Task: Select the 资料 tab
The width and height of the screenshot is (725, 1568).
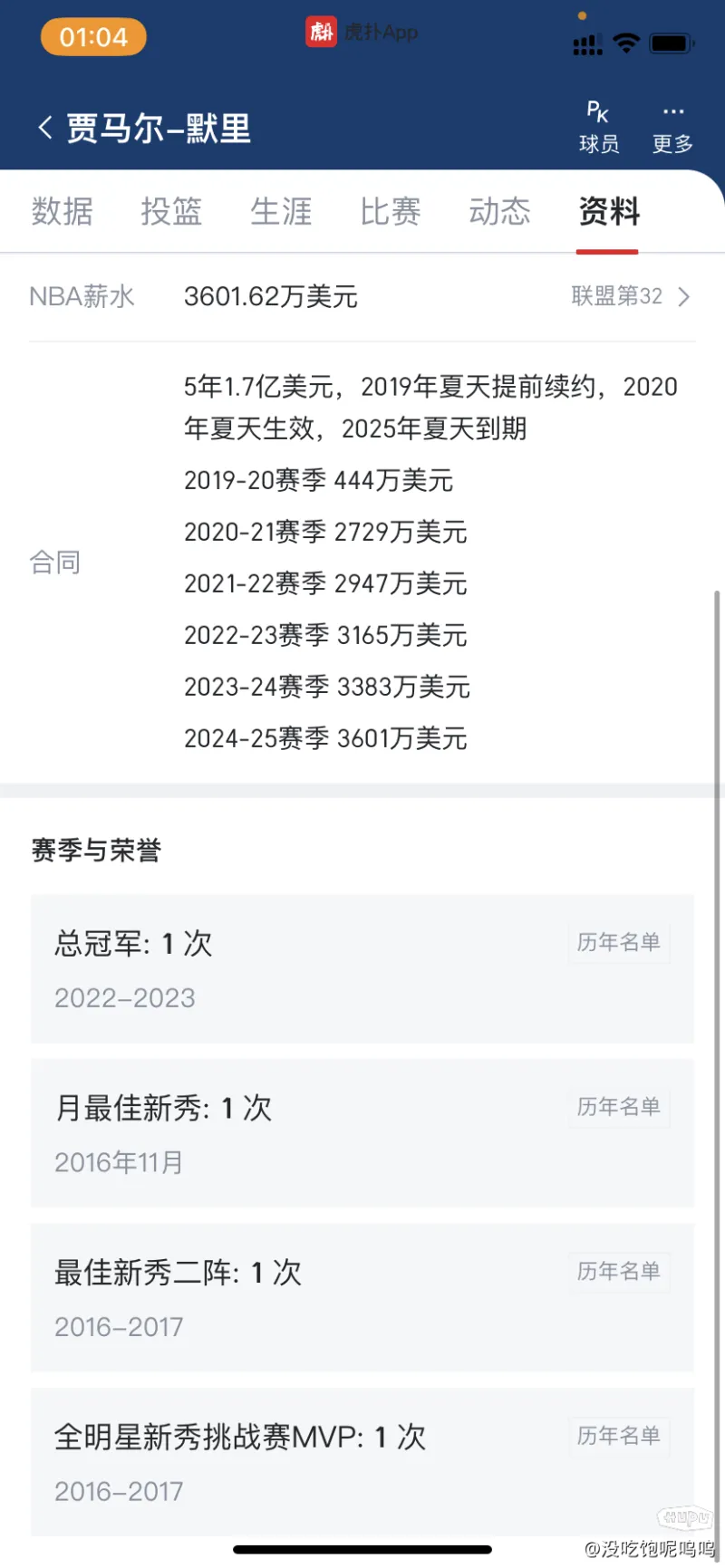Action: pos(609,211)
